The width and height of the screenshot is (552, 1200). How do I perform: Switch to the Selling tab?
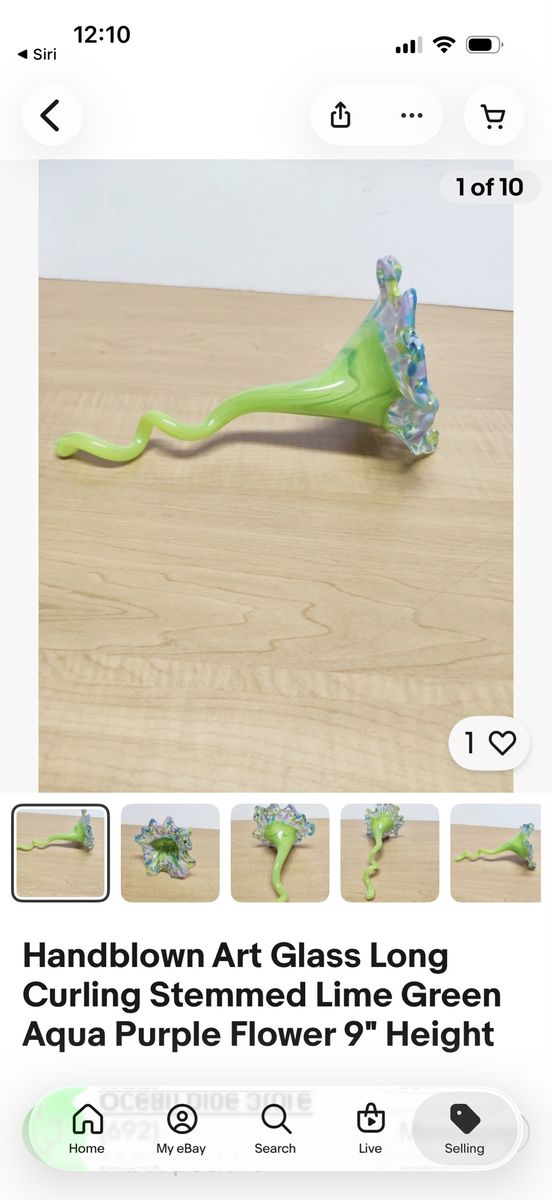tap(464, 1129)
